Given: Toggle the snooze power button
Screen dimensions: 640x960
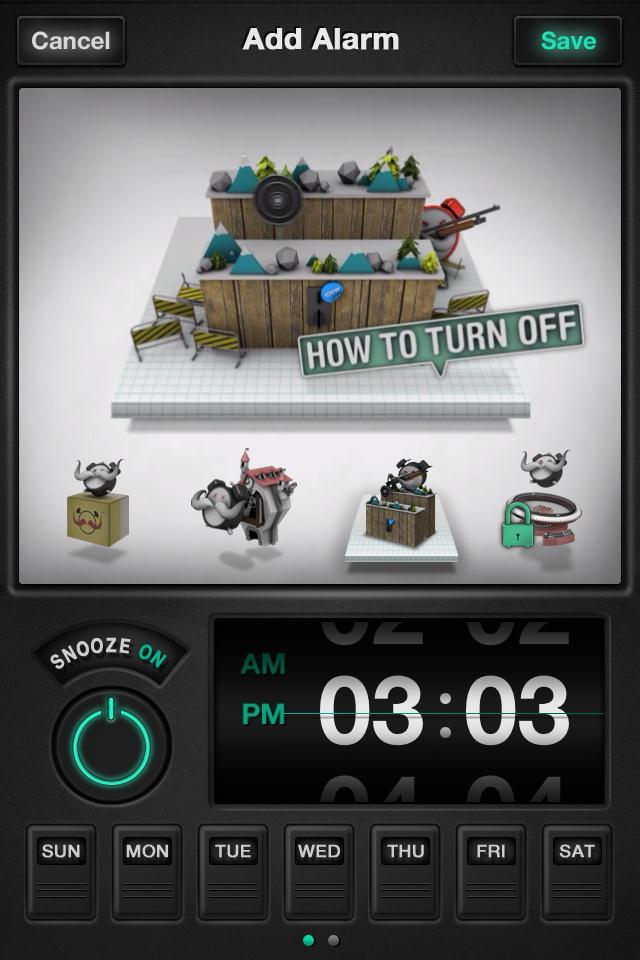Looking at the screenshot, I should click(111, 745).
